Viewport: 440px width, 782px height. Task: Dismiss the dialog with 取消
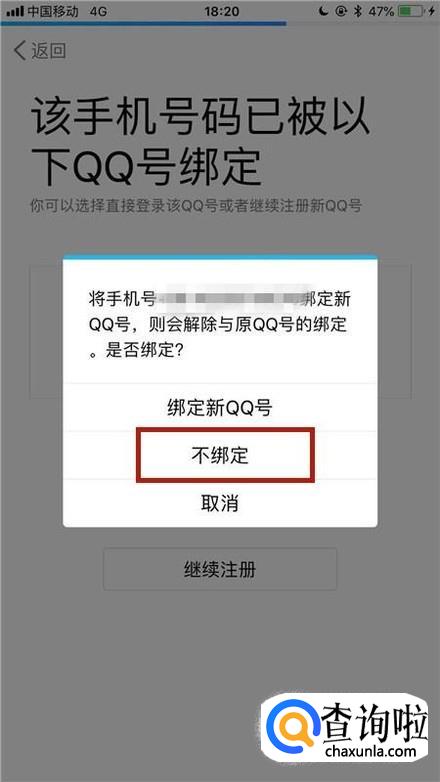pos(220,503)
